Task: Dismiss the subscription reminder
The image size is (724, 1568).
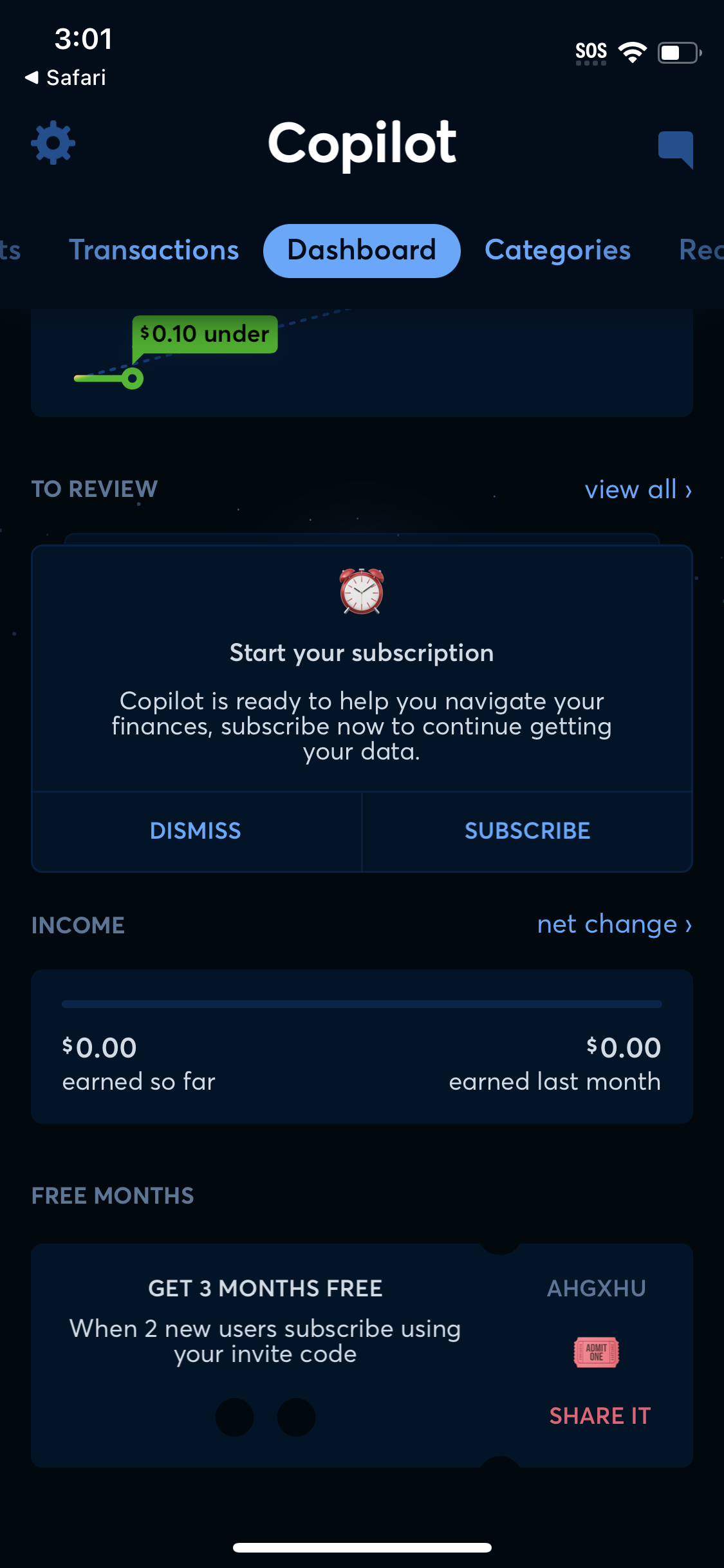Action: pos(195,830)
